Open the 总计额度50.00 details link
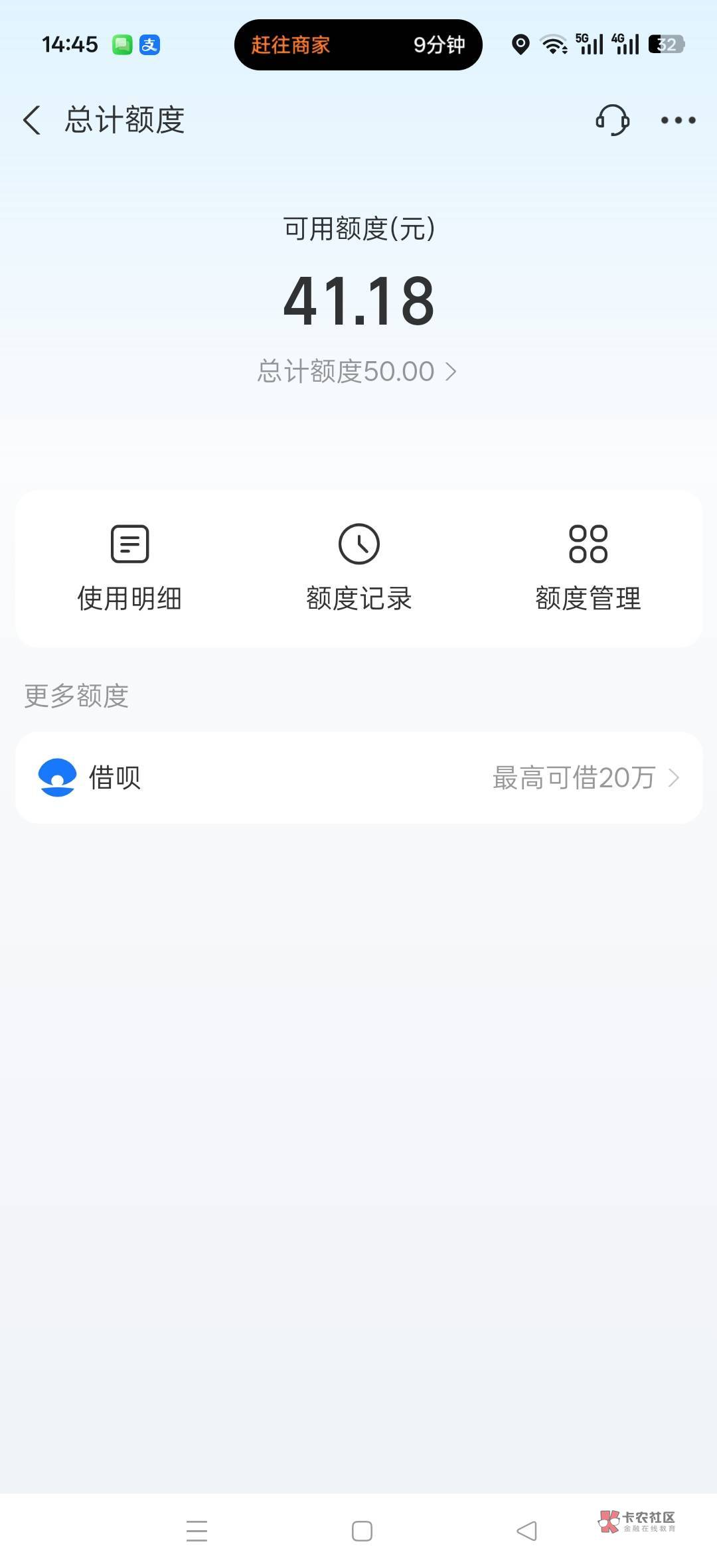The height and width of the screenshot is (1568, 717). pos(357,371)
